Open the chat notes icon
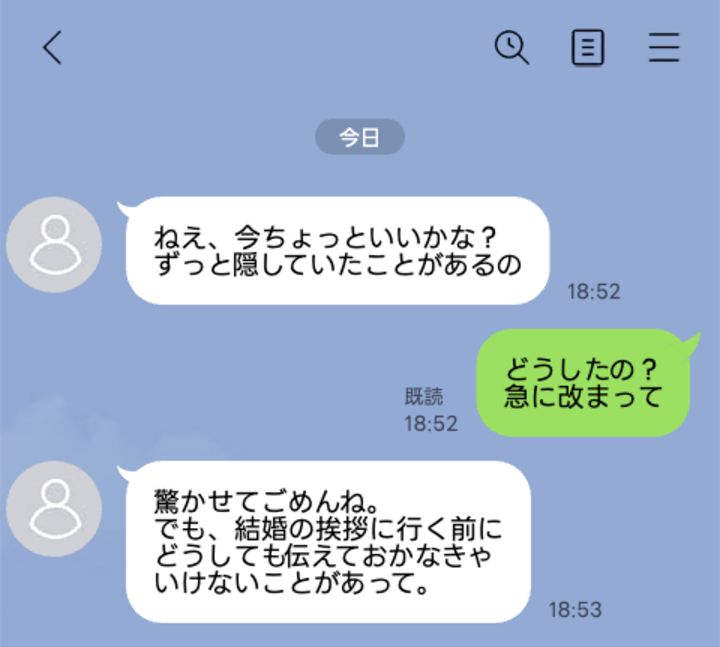The width and height of the screenshot is (720, 647). 588,47
